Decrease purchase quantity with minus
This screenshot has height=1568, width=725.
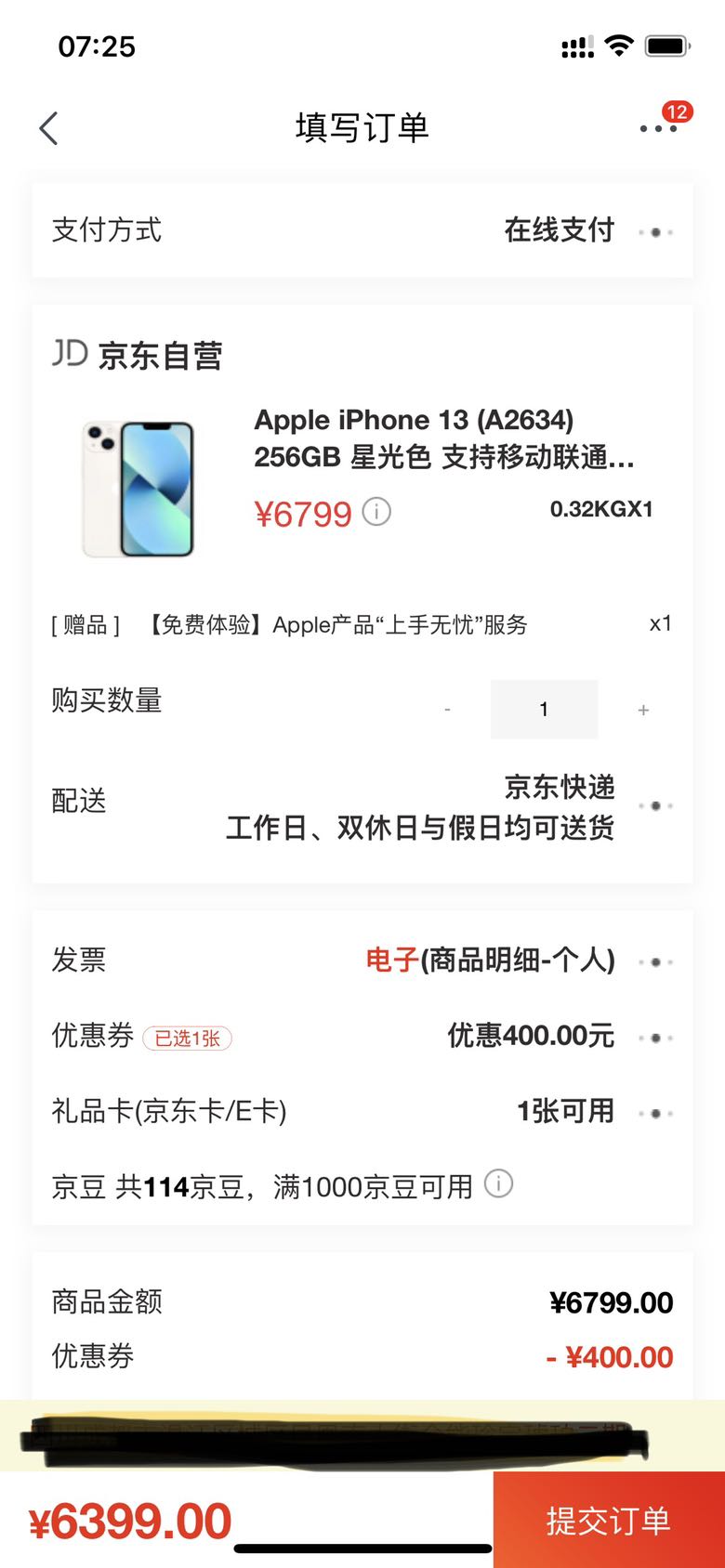point(447,710)
